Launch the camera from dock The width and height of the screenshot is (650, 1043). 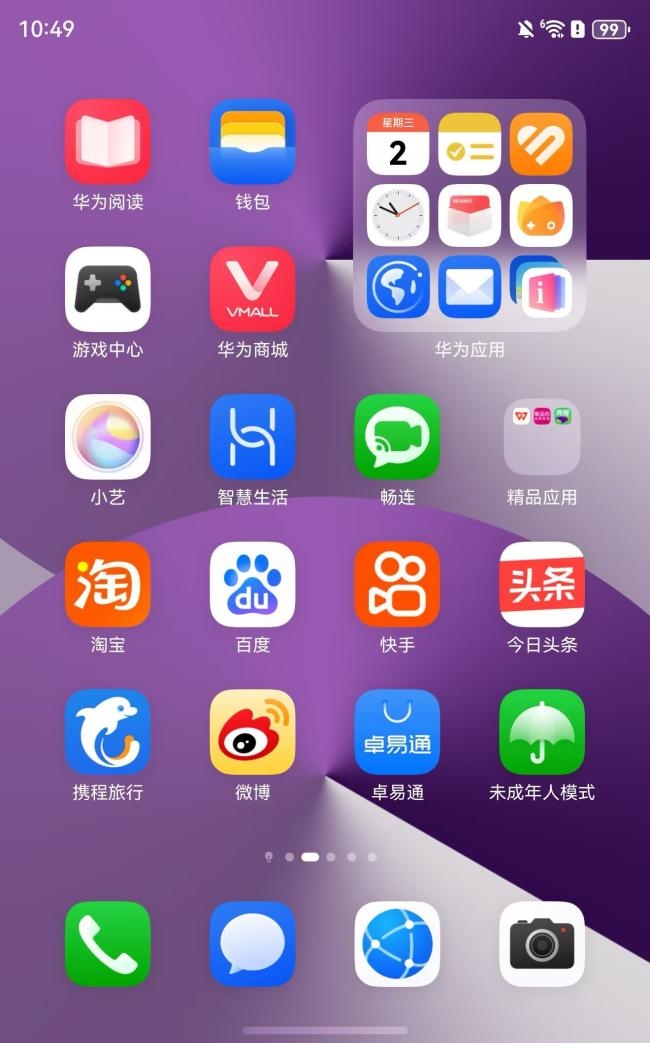click(x=541, y=944)
